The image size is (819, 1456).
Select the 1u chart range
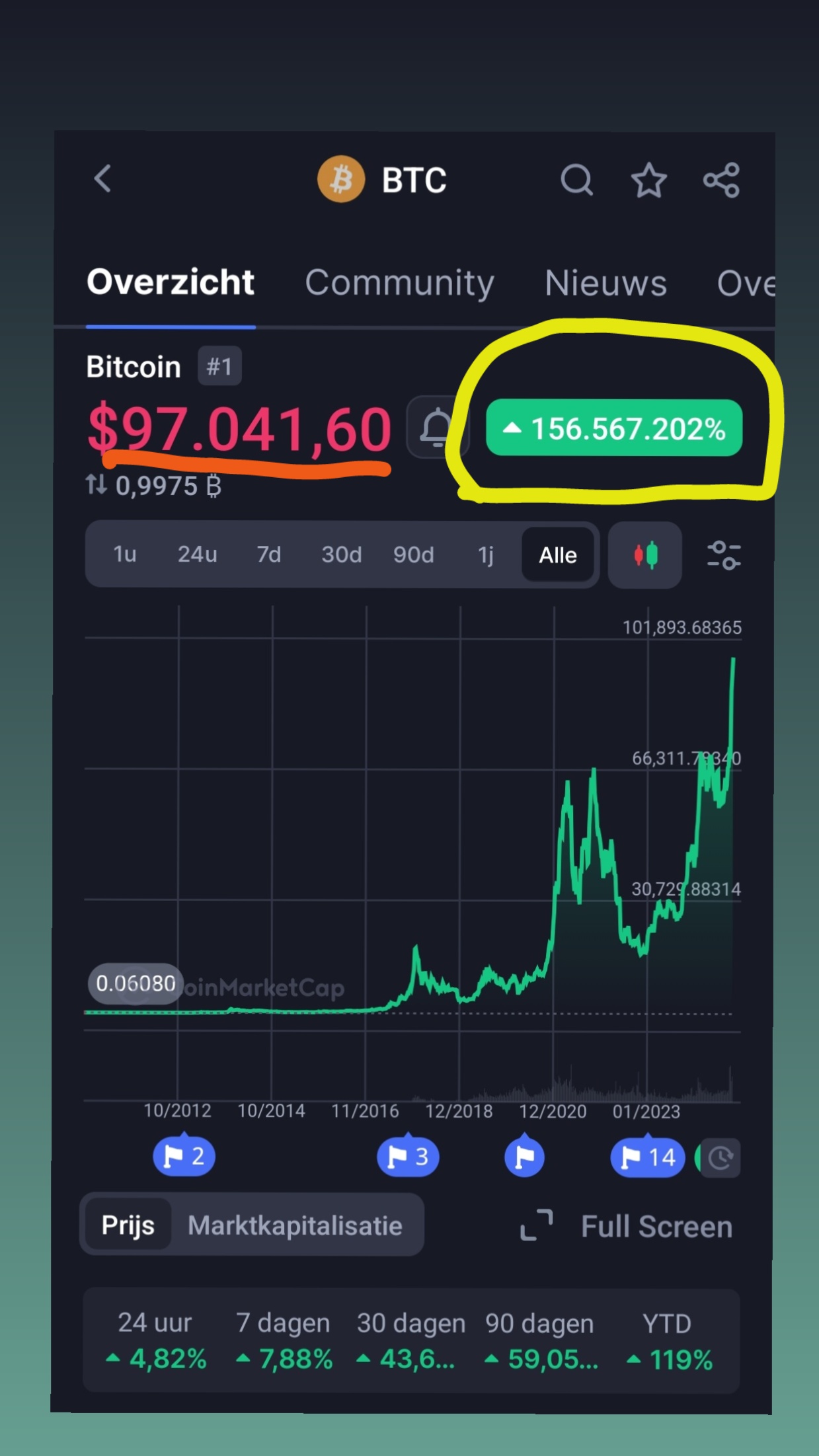pyautogui.click(x=124, y=554)
